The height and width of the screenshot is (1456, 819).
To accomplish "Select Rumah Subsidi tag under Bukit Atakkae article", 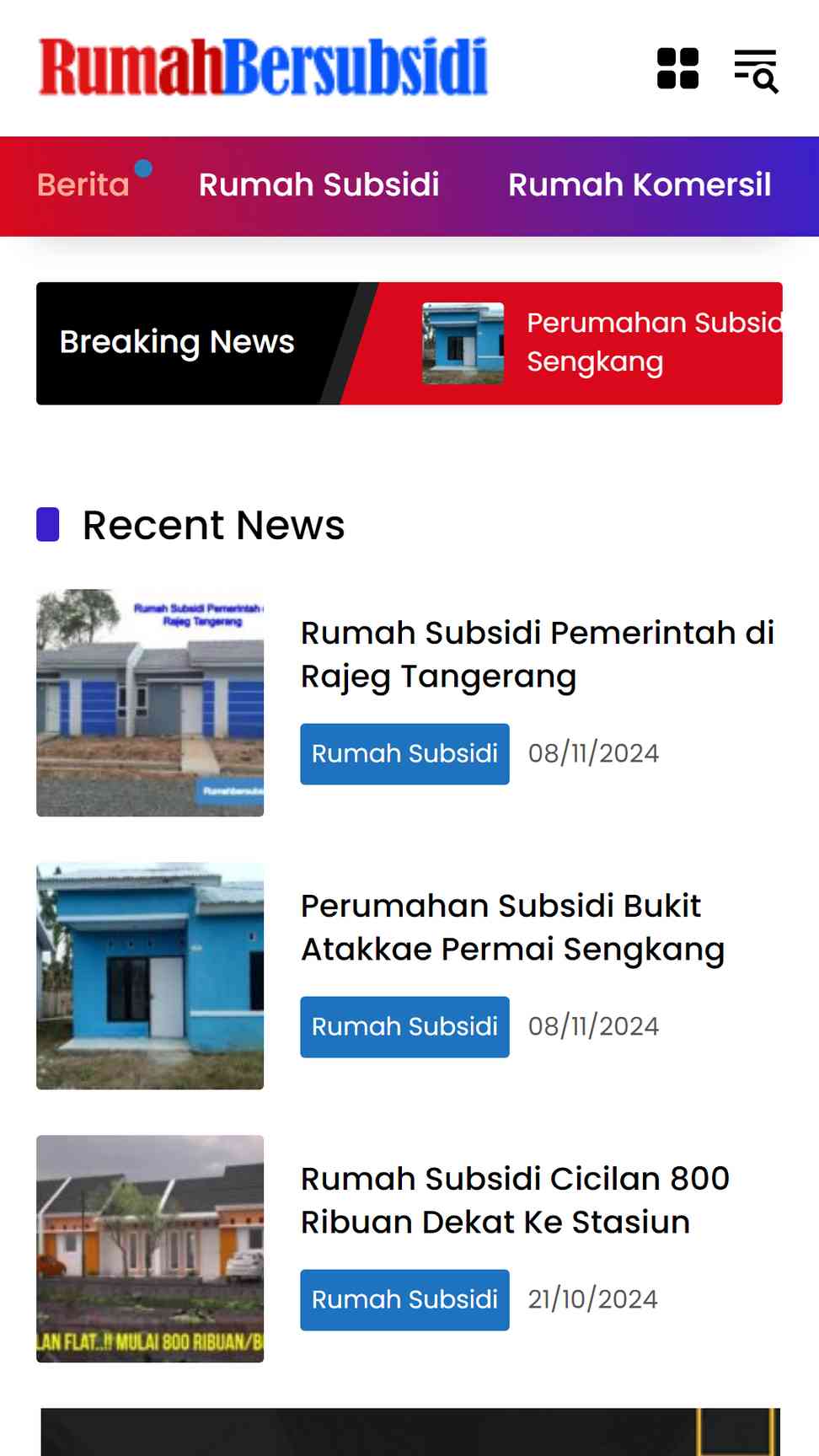I will [404, 1026].
